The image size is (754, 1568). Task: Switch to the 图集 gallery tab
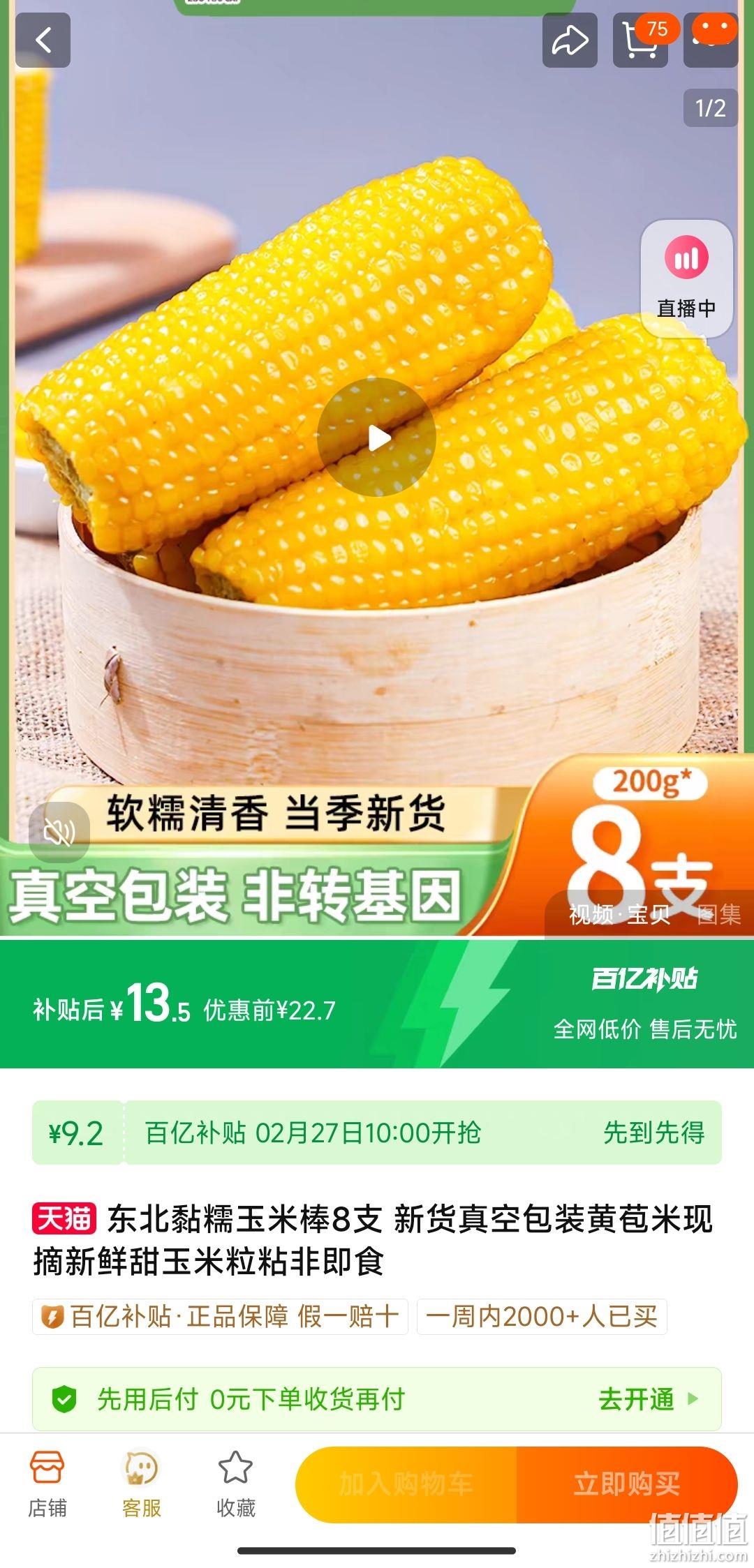[x=719, y=914]
